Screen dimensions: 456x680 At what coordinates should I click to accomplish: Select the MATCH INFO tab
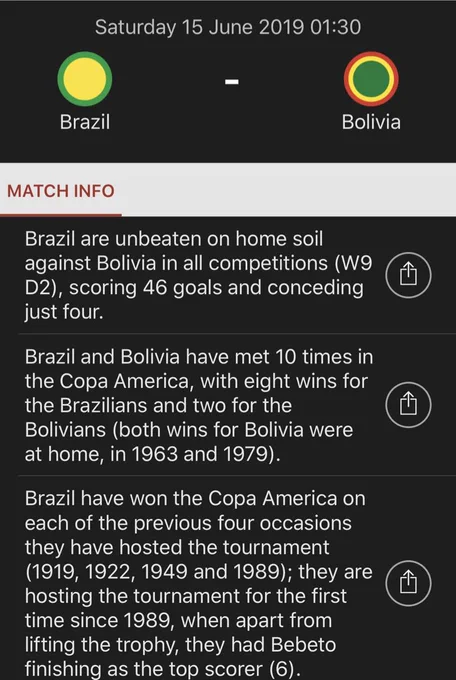point(61,191)
